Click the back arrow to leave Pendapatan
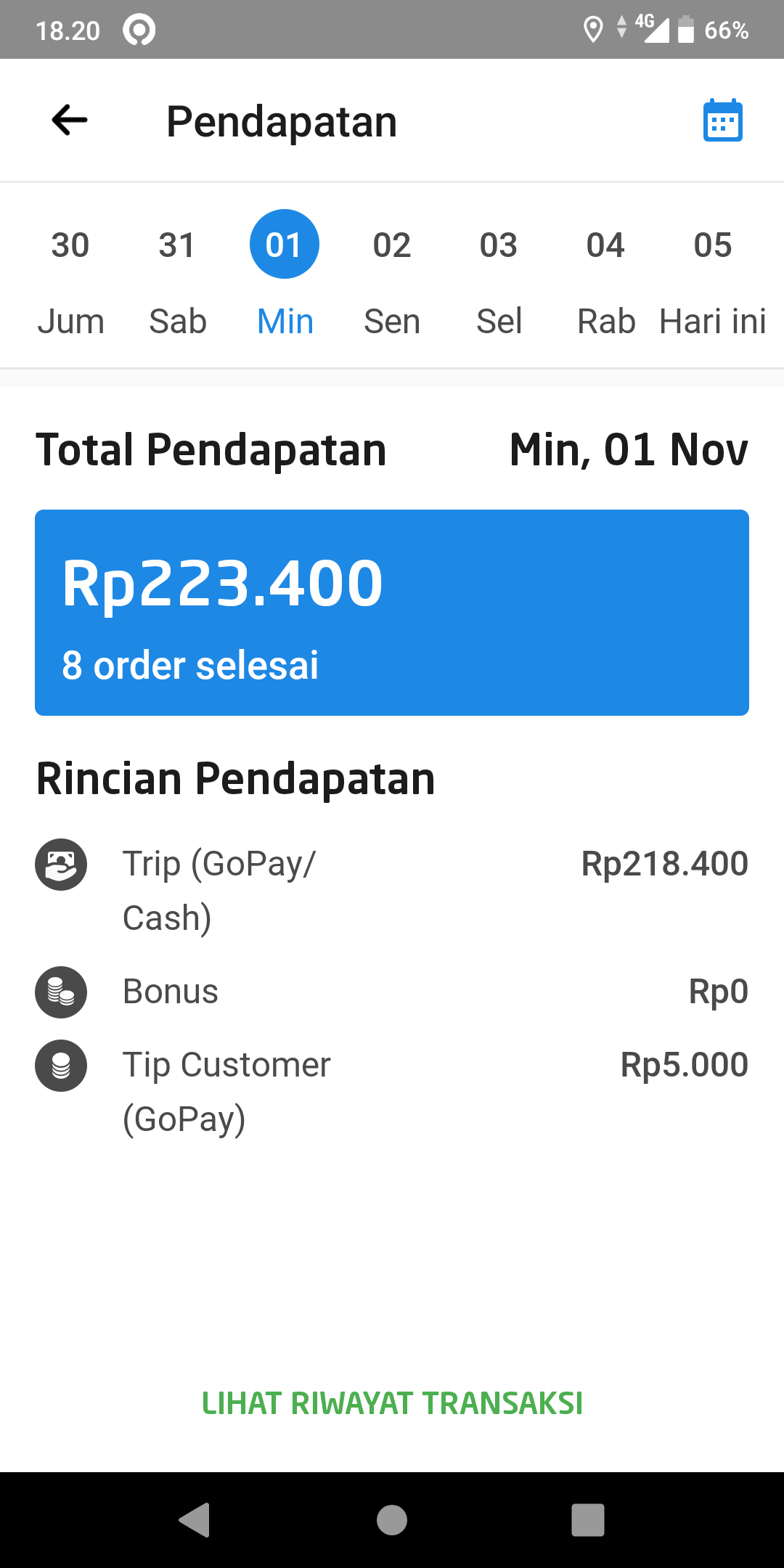The height and width of the screenshot is (1568, 784). tap(68, 121)
